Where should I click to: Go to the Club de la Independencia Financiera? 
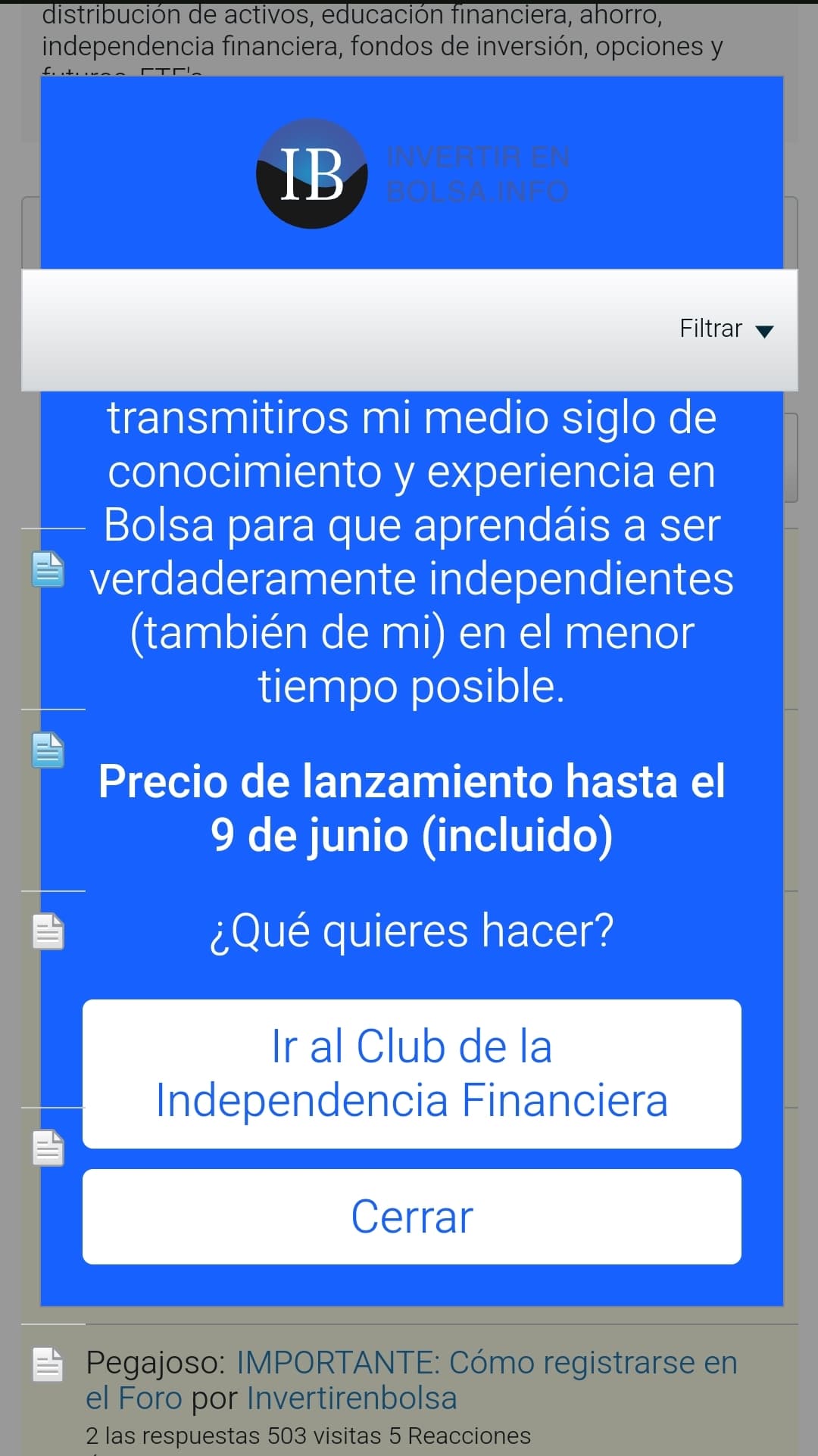(411, 1073)
